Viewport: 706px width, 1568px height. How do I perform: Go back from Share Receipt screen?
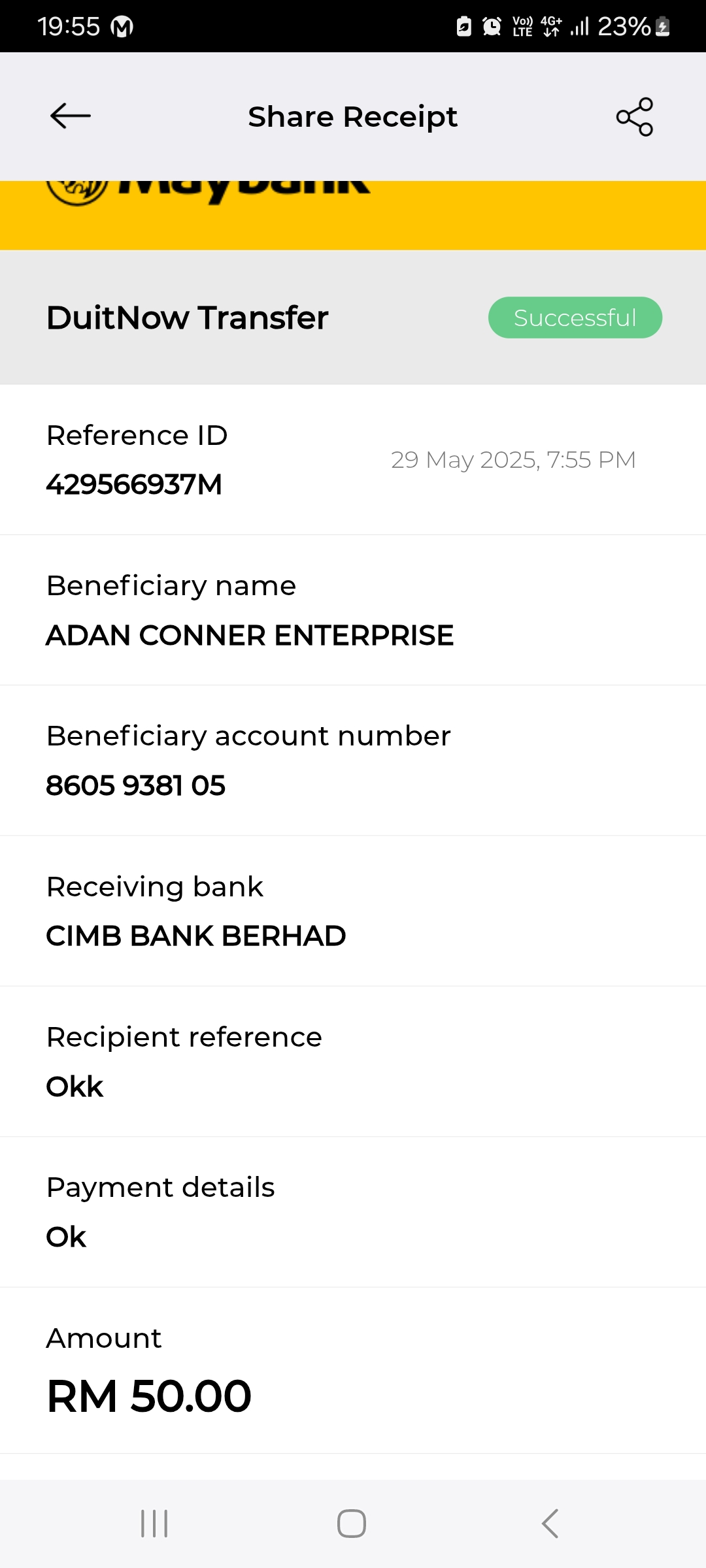[71, 116]
